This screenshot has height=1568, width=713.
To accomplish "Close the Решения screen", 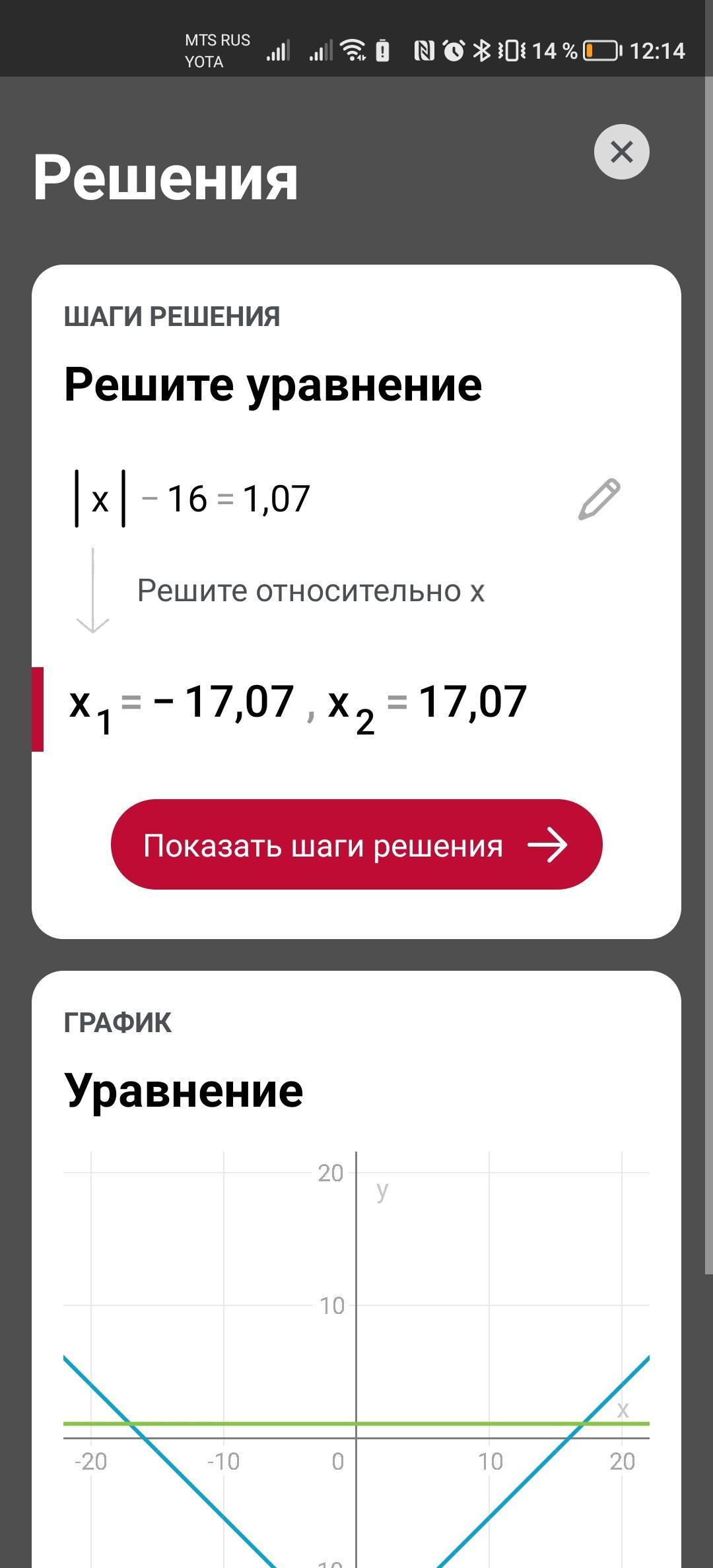I will [x=621, y=152].
